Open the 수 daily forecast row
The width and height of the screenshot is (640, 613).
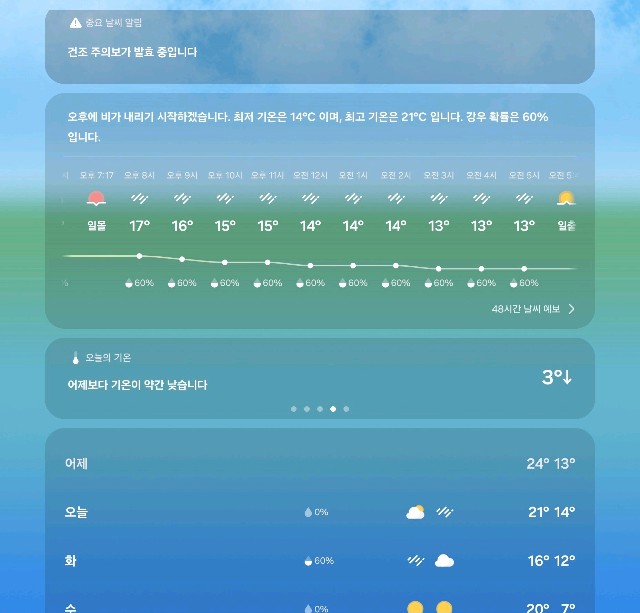pos(319,605)
